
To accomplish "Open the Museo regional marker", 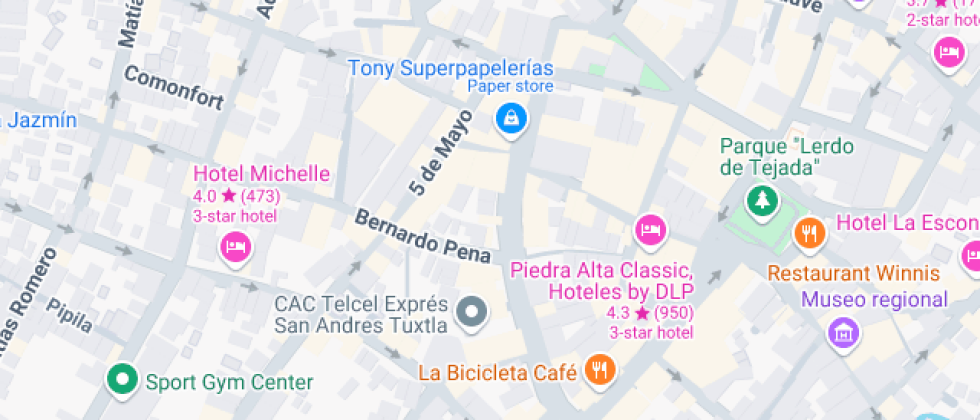I will click(845, 331).
